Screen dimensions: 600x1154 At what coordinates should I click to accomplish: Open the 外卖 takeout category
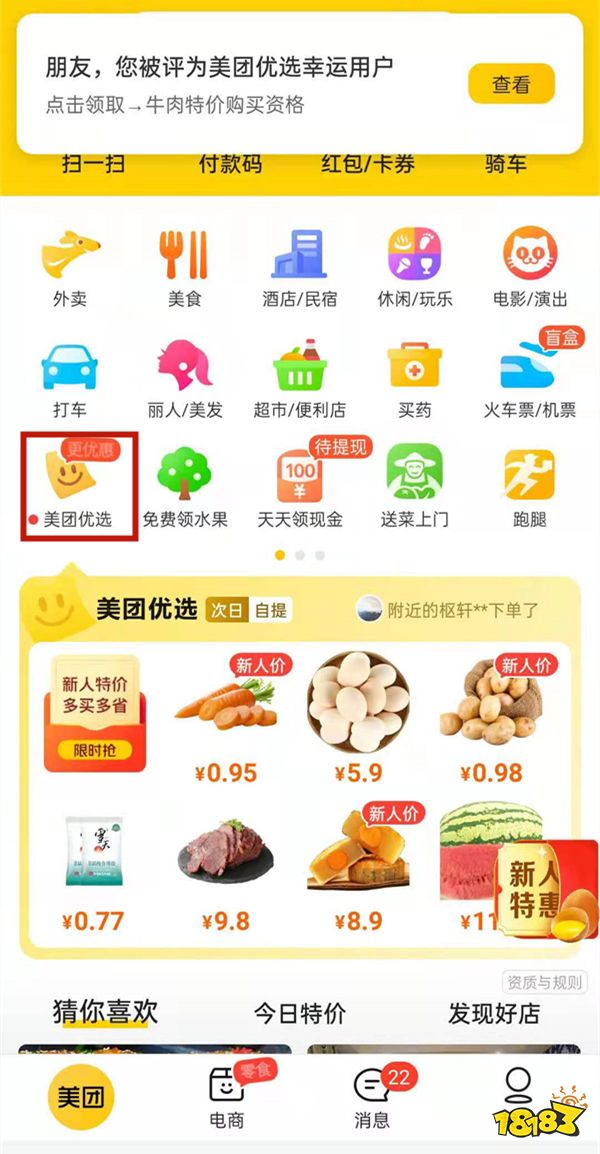[70, 265]
